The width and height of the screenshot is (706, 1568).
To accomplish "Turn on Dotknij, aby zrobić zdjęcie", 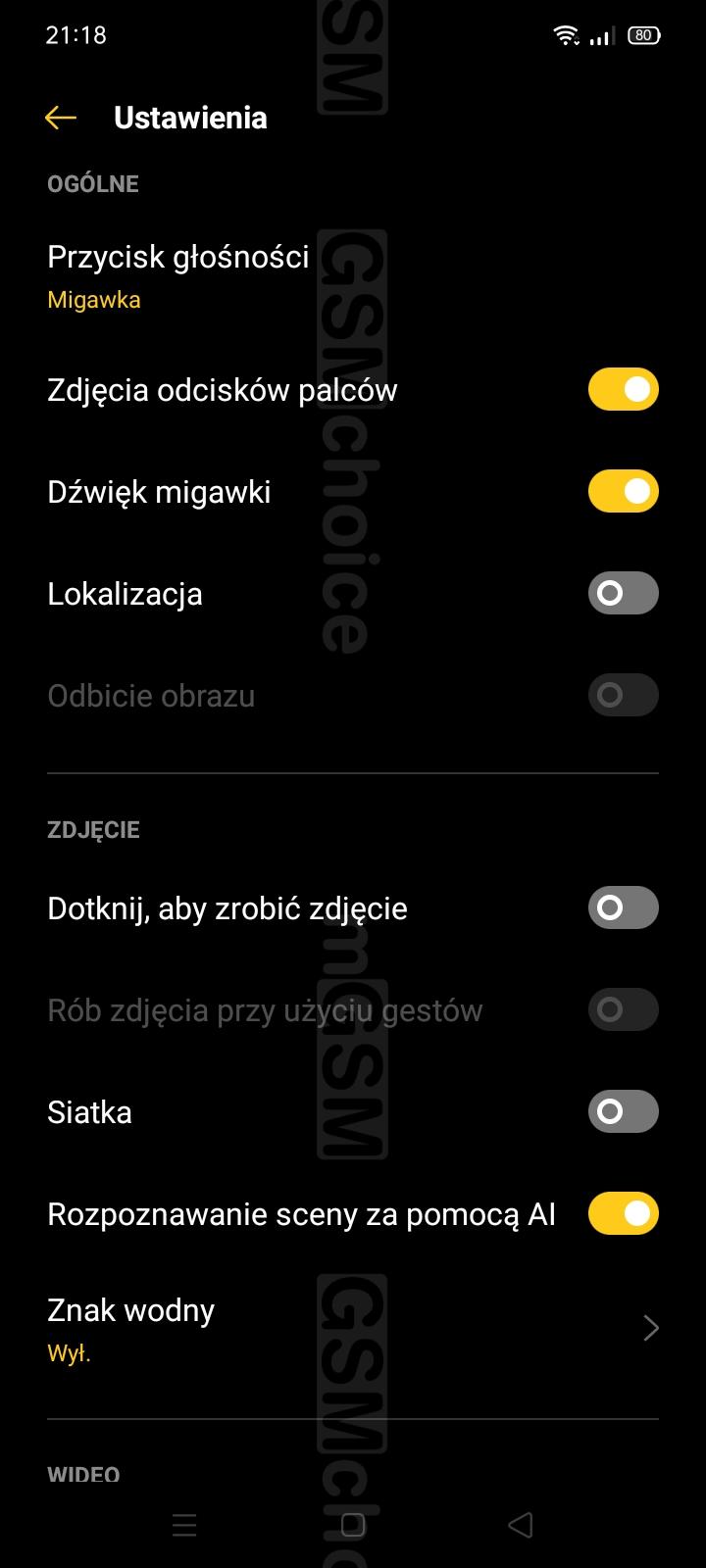I will (x=623, y=908).
